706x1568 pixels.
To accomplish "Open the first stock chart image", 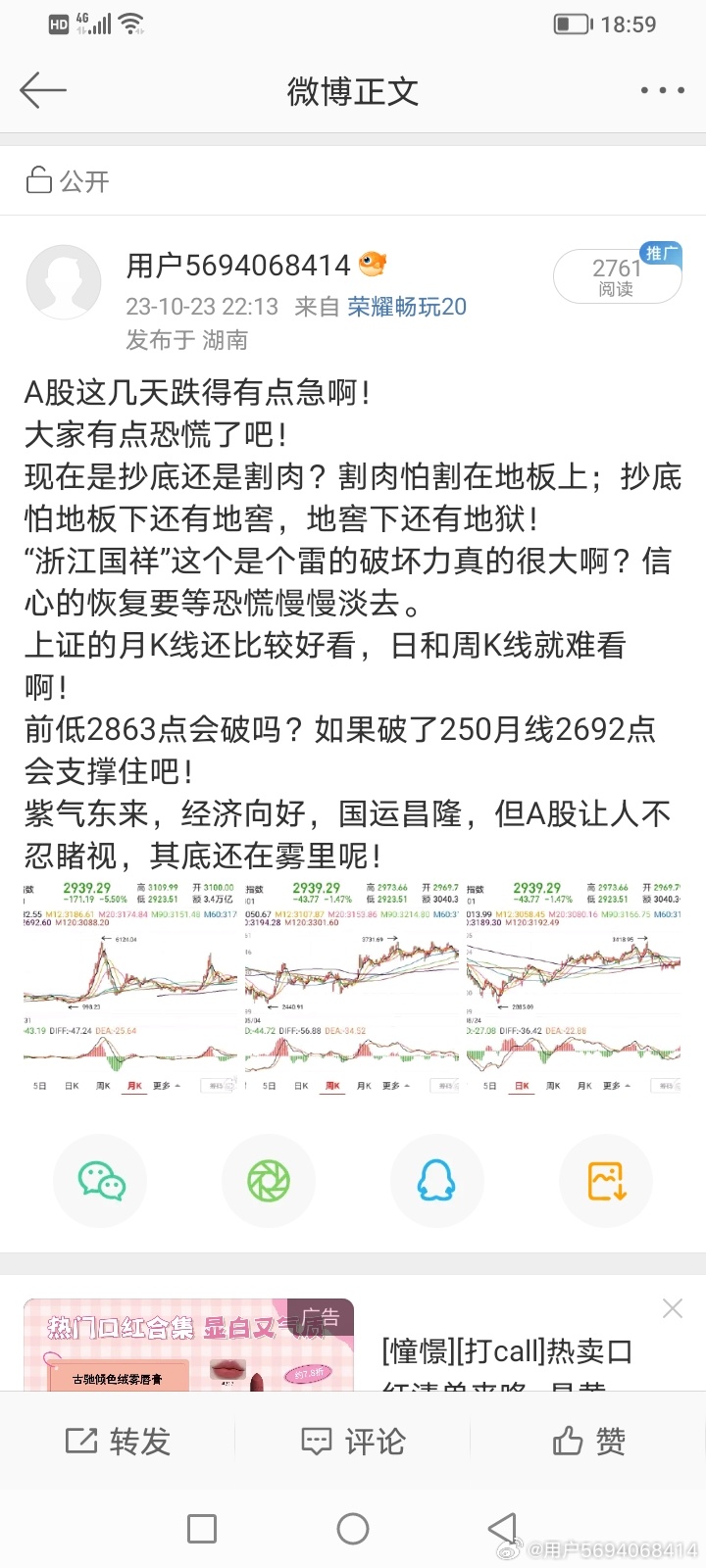I will click(x=130, y=988).
